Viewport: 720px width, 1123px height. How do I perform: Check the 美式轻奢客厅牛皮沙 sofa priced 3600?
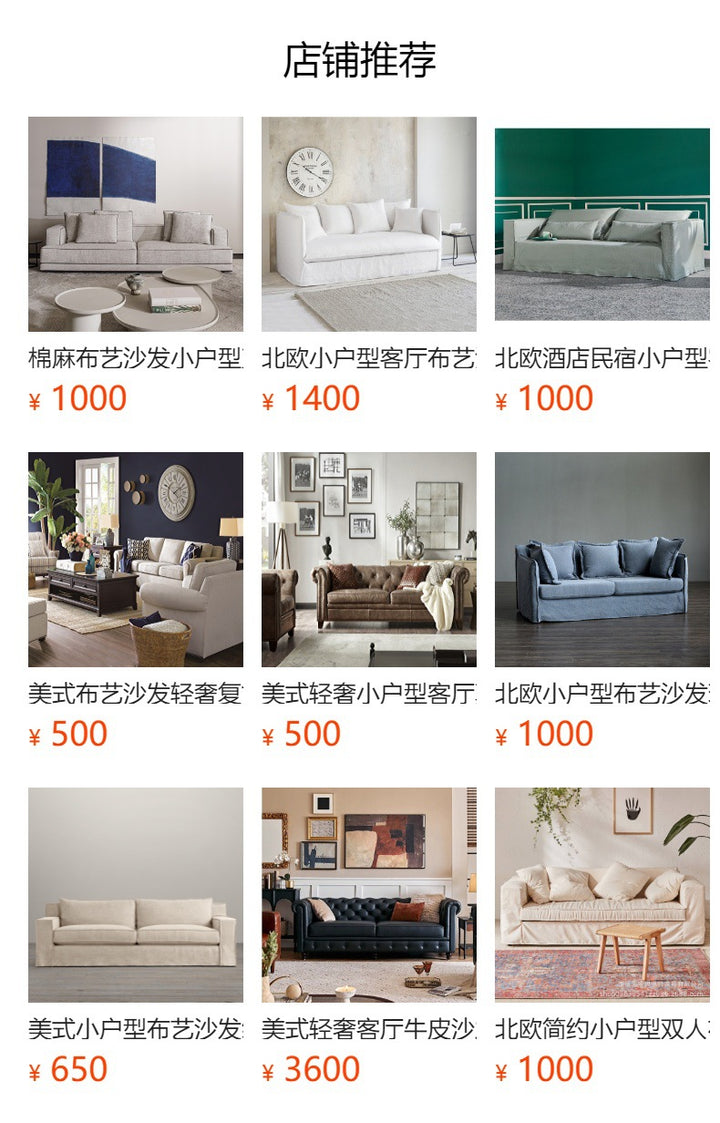click(368, 895)
